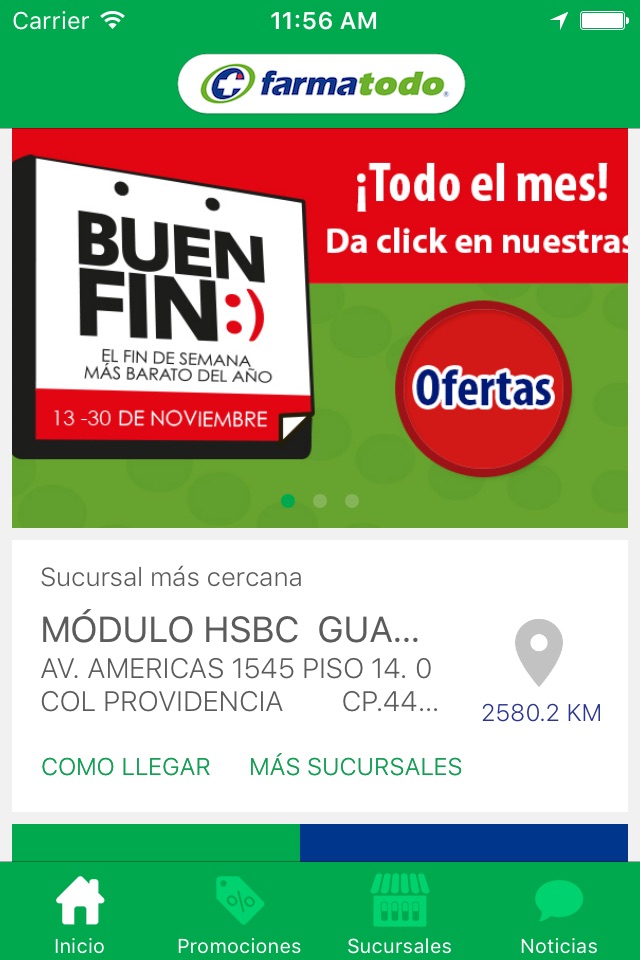Open the MÓDULO HSBC branch card
This screenshot has width=640, height=960.
pyautogui.click(x=320, y=676)
